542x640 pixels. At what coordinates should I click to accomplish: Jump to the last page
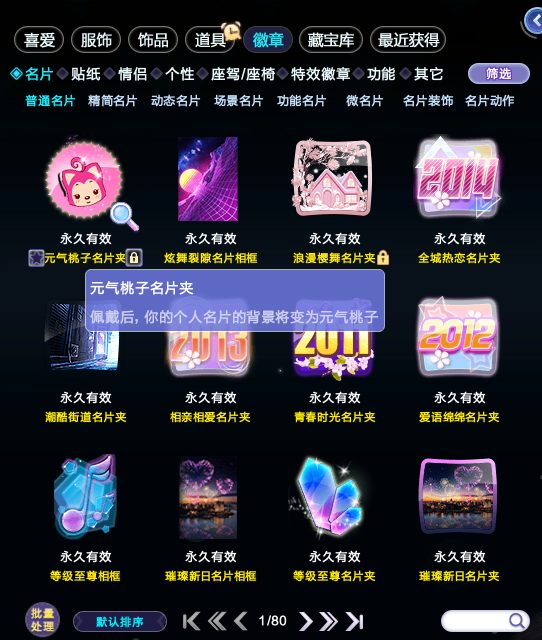click(x=354, y=621)
